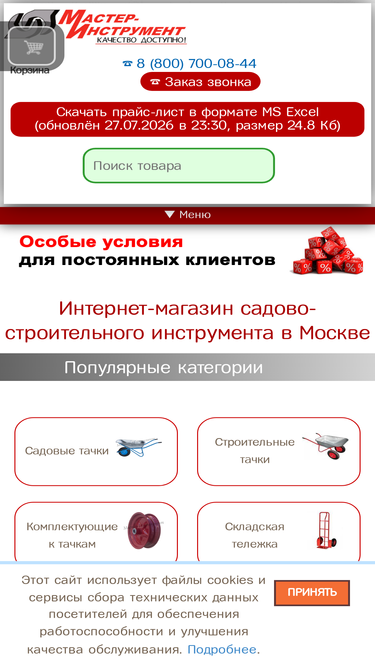This screenshot has width=375, height=667.
Task: Open the Садовые тачки category
Action: pyautogui.click(x=96, y=451)
